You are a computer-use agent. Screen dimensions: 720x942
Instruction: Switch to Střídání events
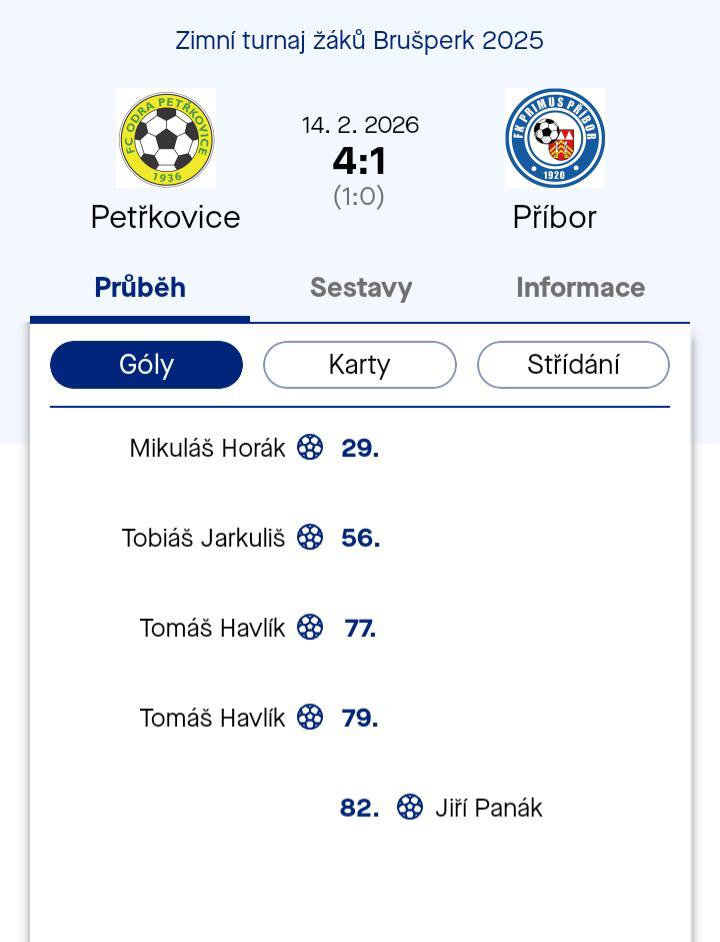(573, 365)
